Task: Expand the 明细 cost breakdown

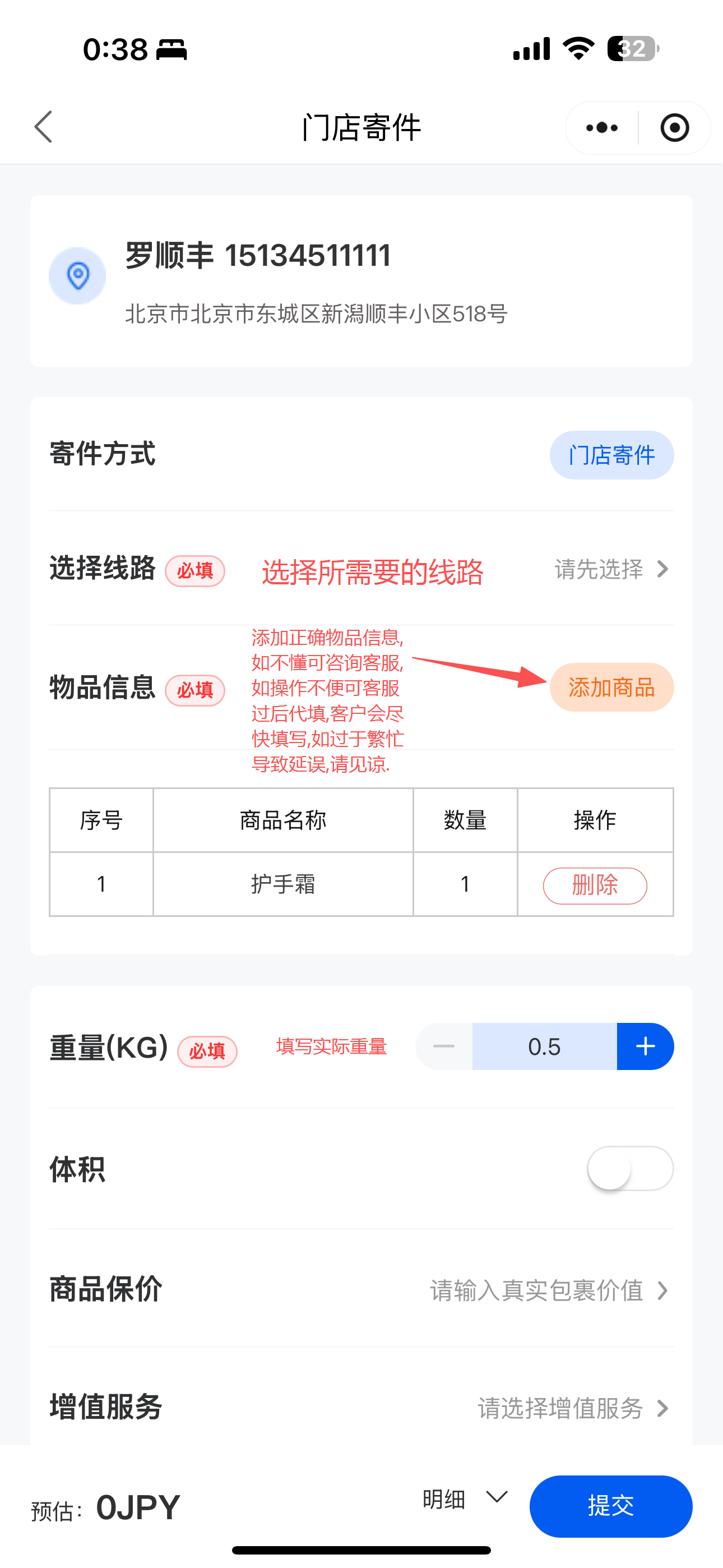Action: tap(465, 1498)
